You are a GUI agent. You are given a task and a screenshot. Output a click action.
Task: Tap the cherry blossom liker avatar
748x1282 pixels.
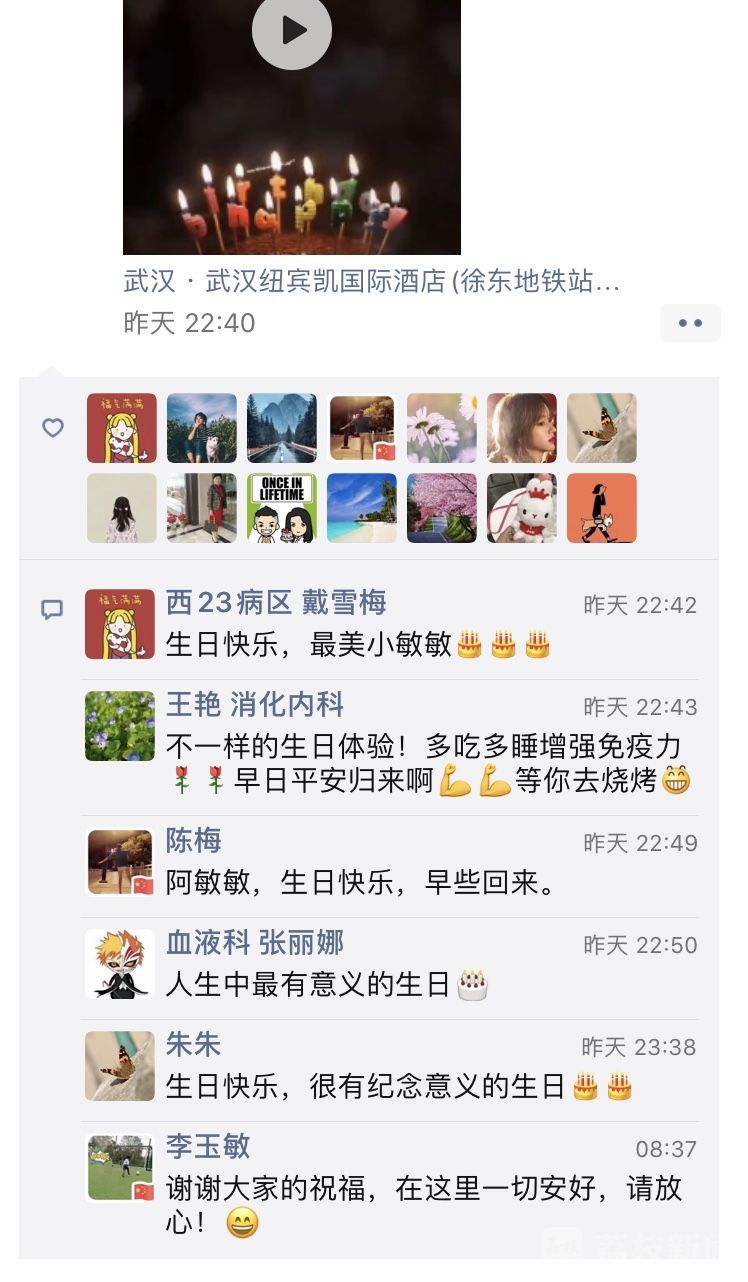coord(442,508)
